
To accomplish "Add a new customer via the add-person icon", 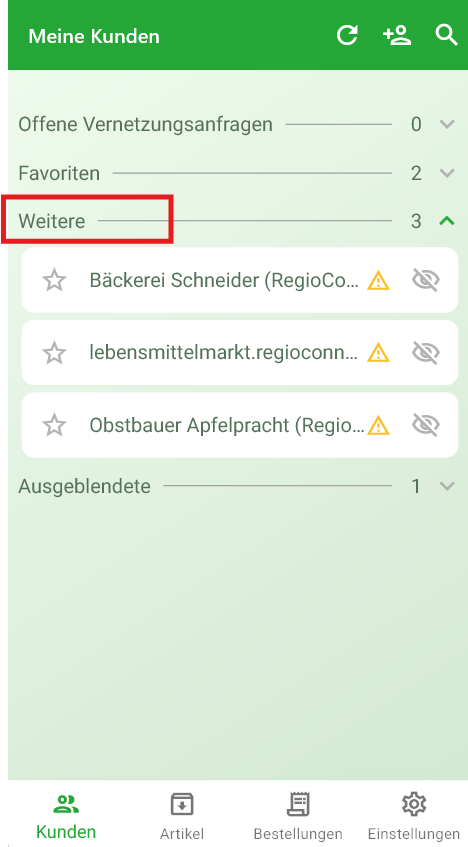I will pyautogui.click(x=397, y=36).
